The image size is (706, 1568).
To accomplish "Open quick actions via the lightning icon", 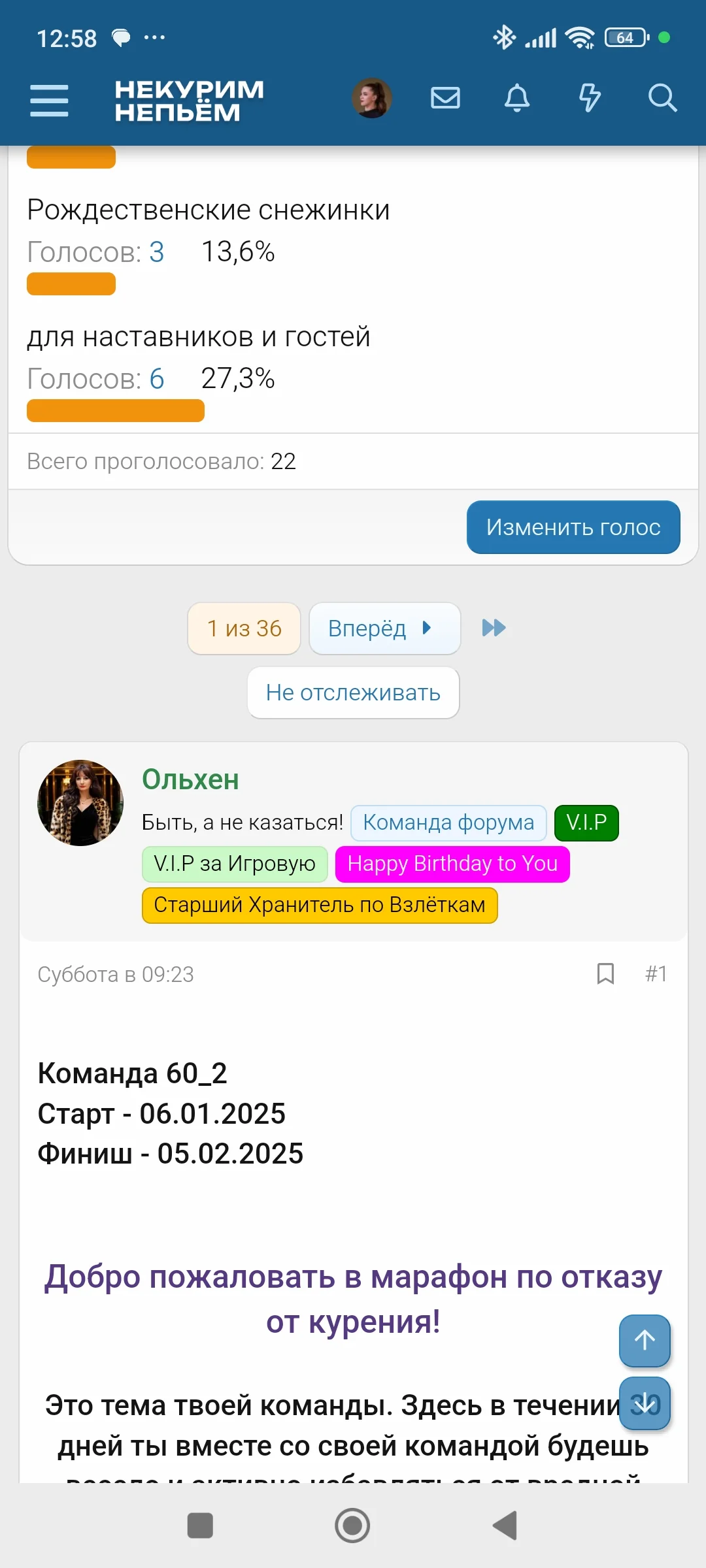I will [x=590, y=99].
